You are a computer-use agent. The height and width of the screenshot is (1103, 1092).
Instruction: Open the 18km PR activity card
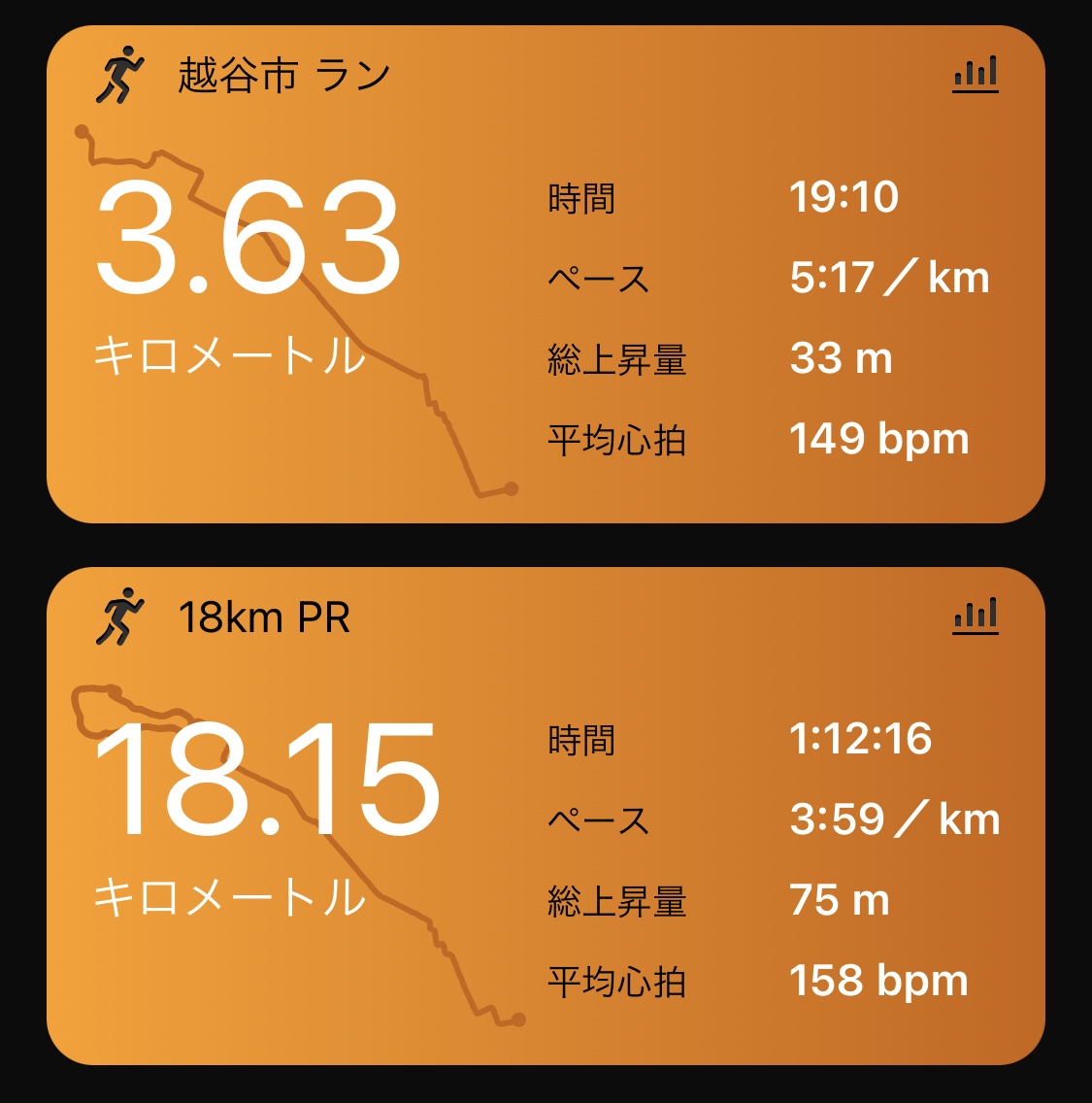coord(544,816)
